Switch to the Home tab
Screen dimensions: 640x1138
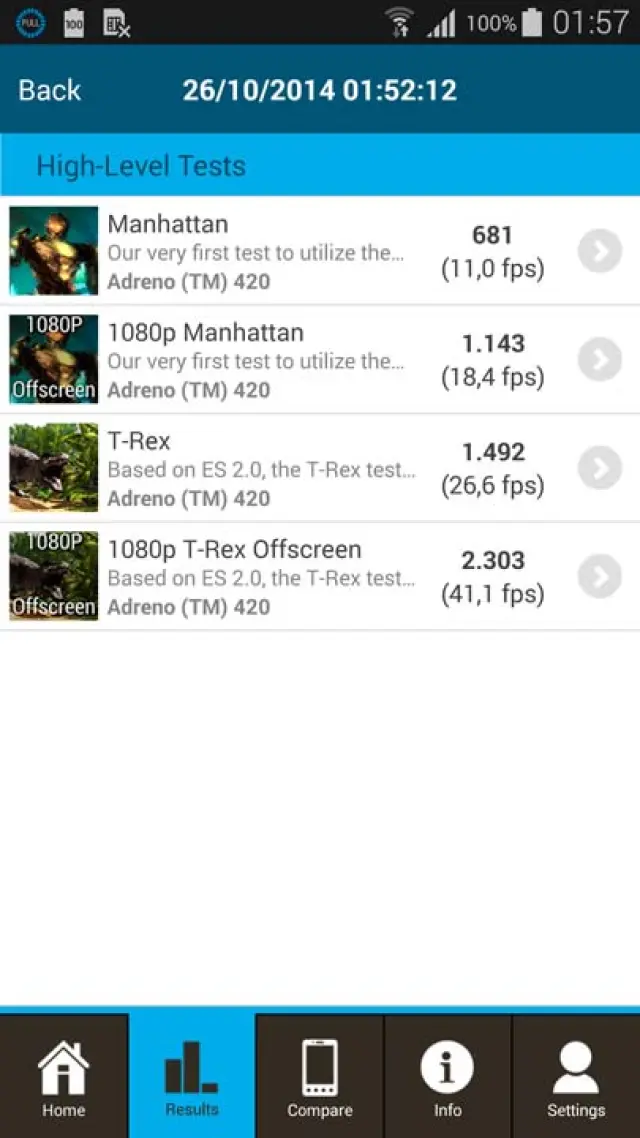64,1077
